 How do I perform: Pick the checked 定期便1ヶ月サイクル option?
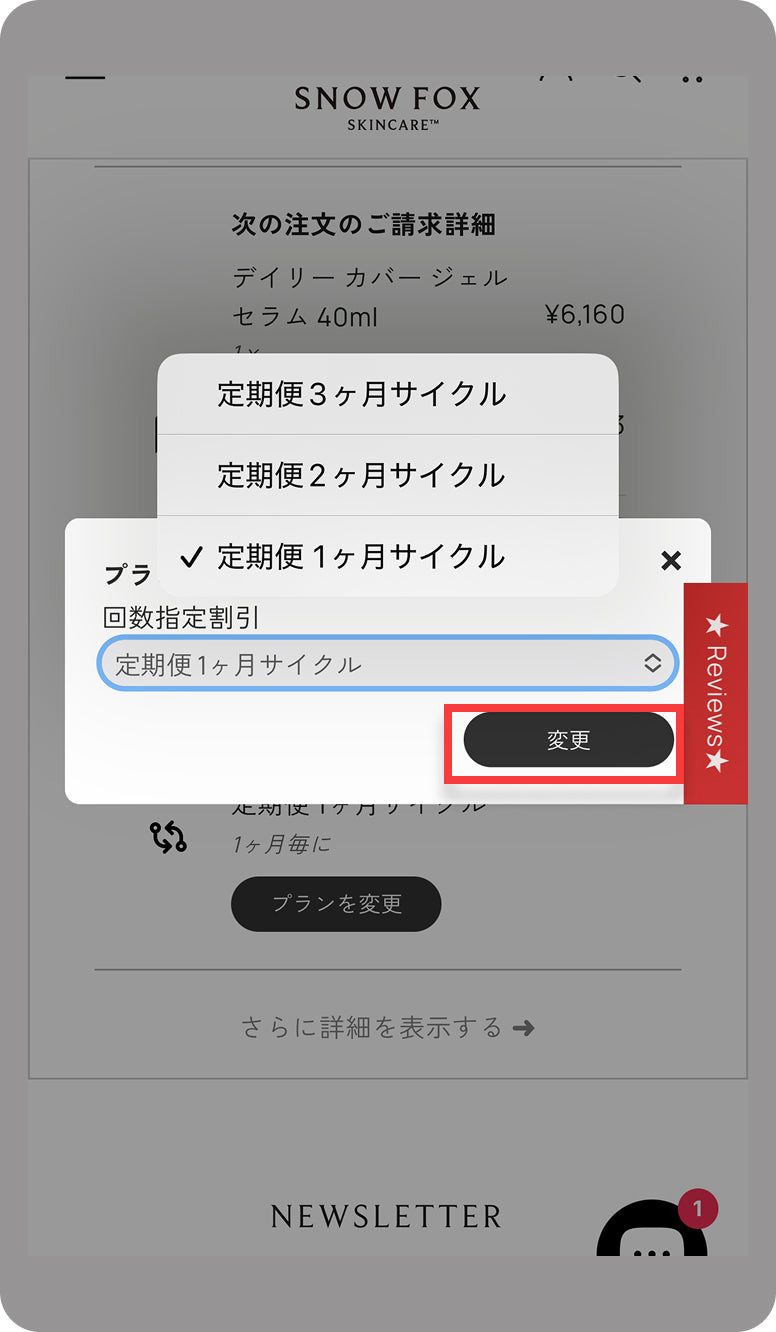387,556
